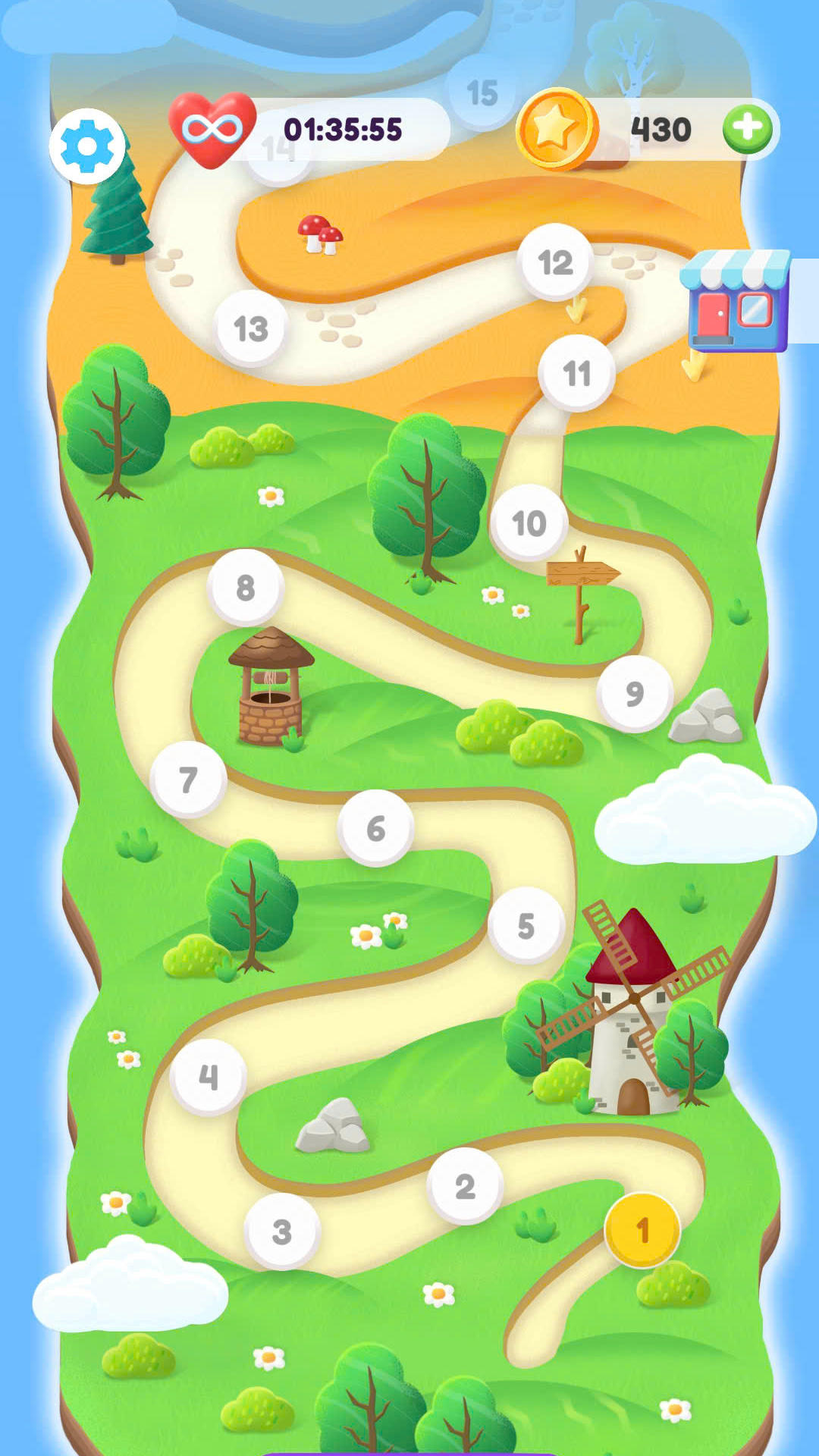Open level 6
The height and width of the screenshot is (1456, 819).
click(375, 827)
